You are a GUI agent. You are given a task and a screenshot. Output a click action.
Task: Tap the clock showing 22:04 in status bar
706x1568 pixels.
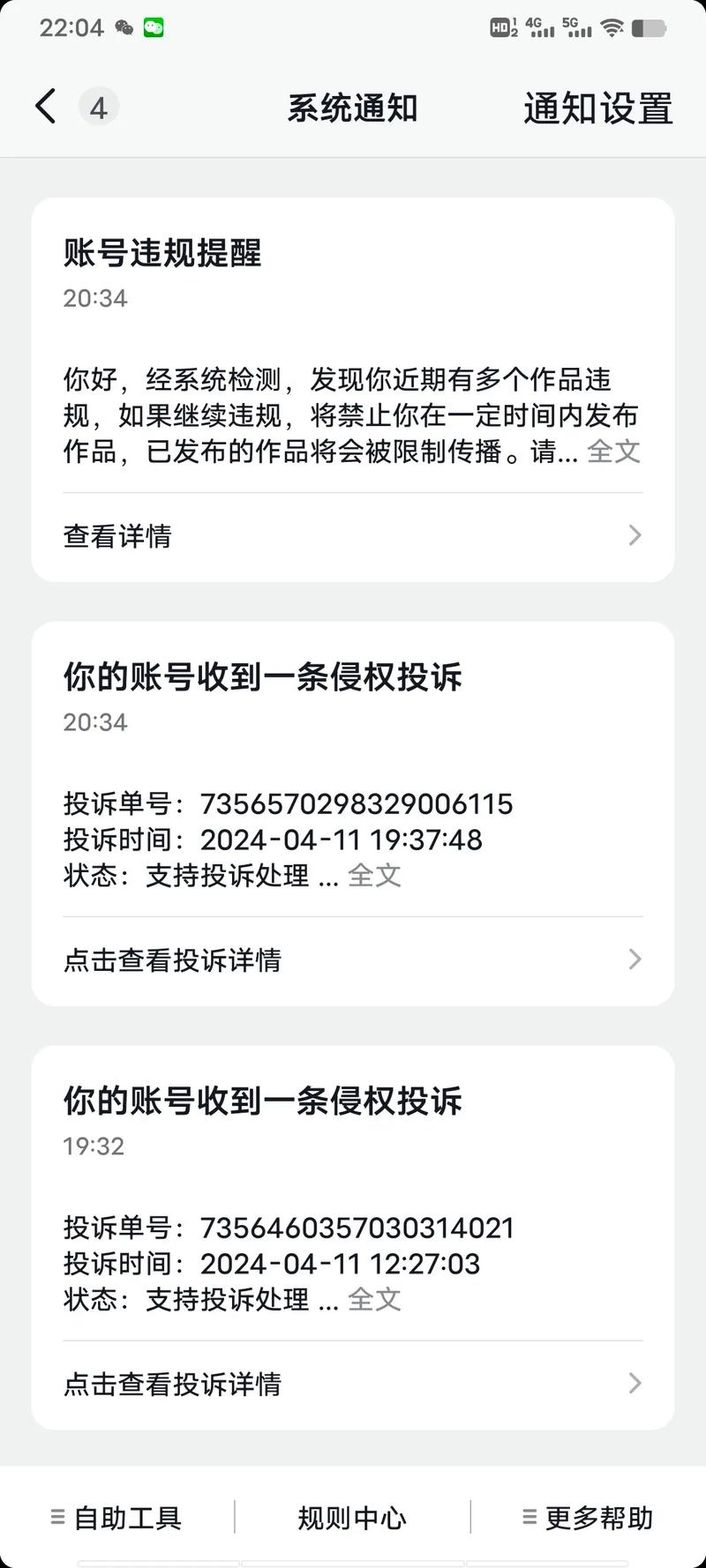tap(71, 27)
